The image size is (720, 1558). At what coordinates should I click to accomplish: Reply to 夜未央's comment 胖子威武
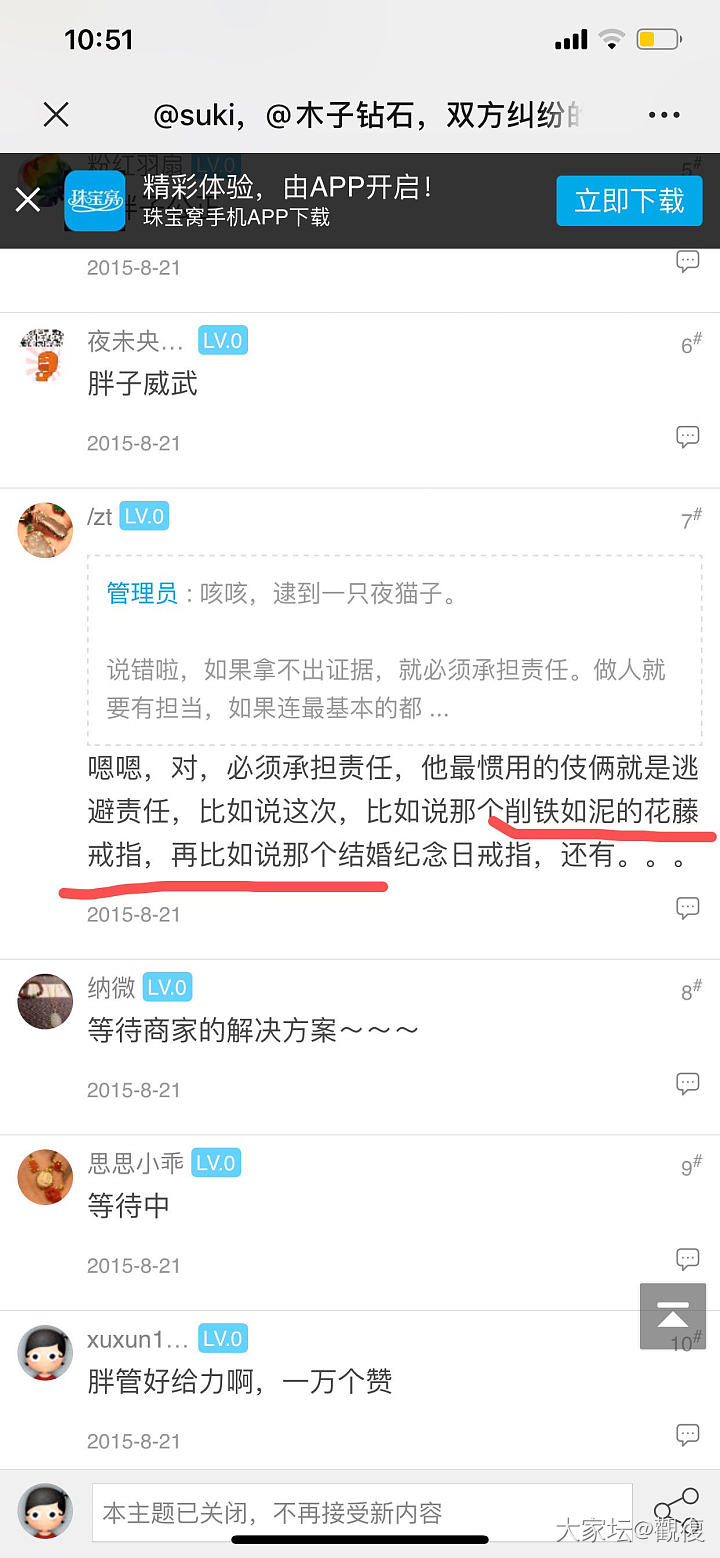(687, 436)
